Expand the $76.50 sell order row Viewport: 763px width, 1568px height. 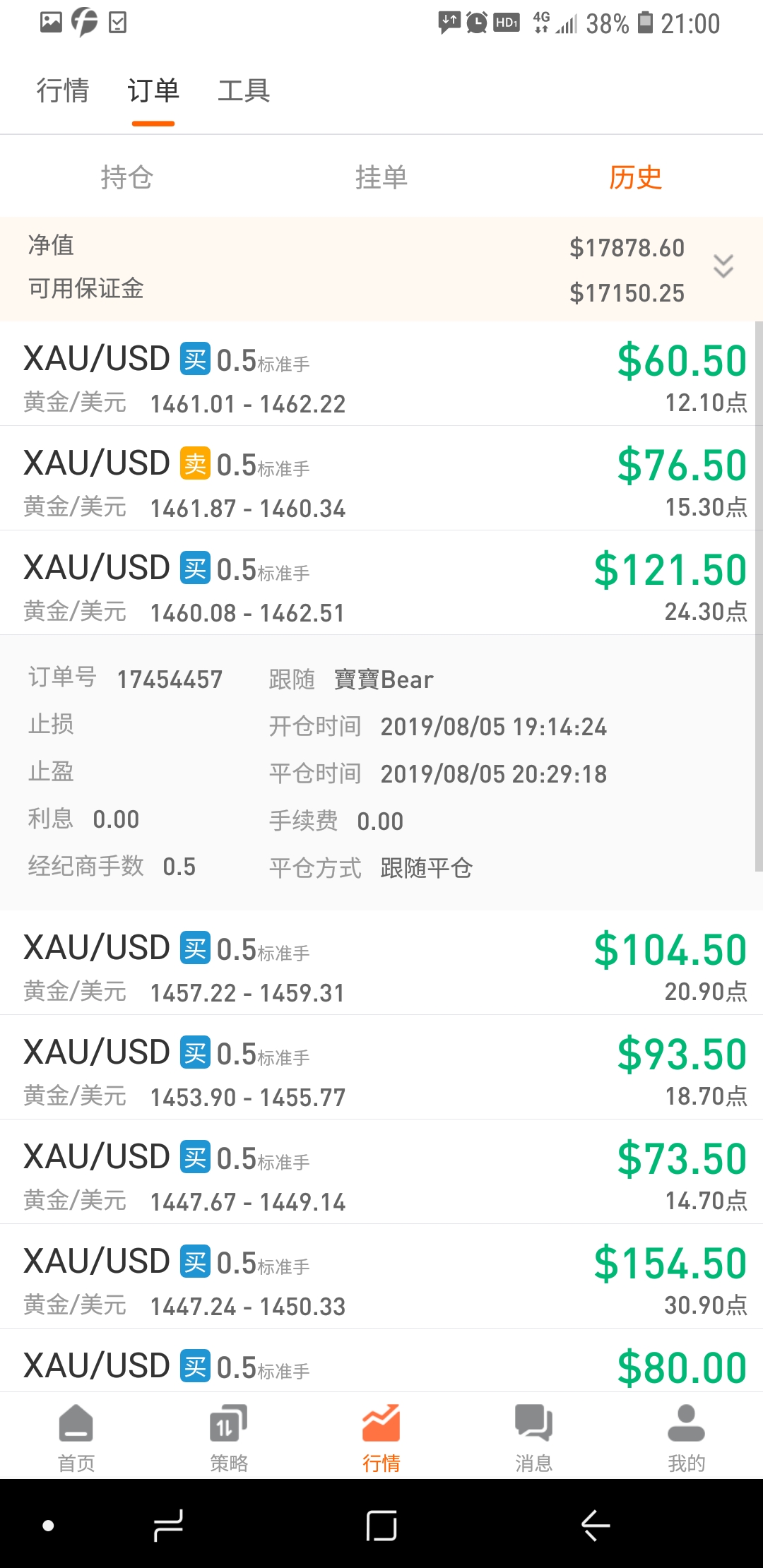click(381, 478)
